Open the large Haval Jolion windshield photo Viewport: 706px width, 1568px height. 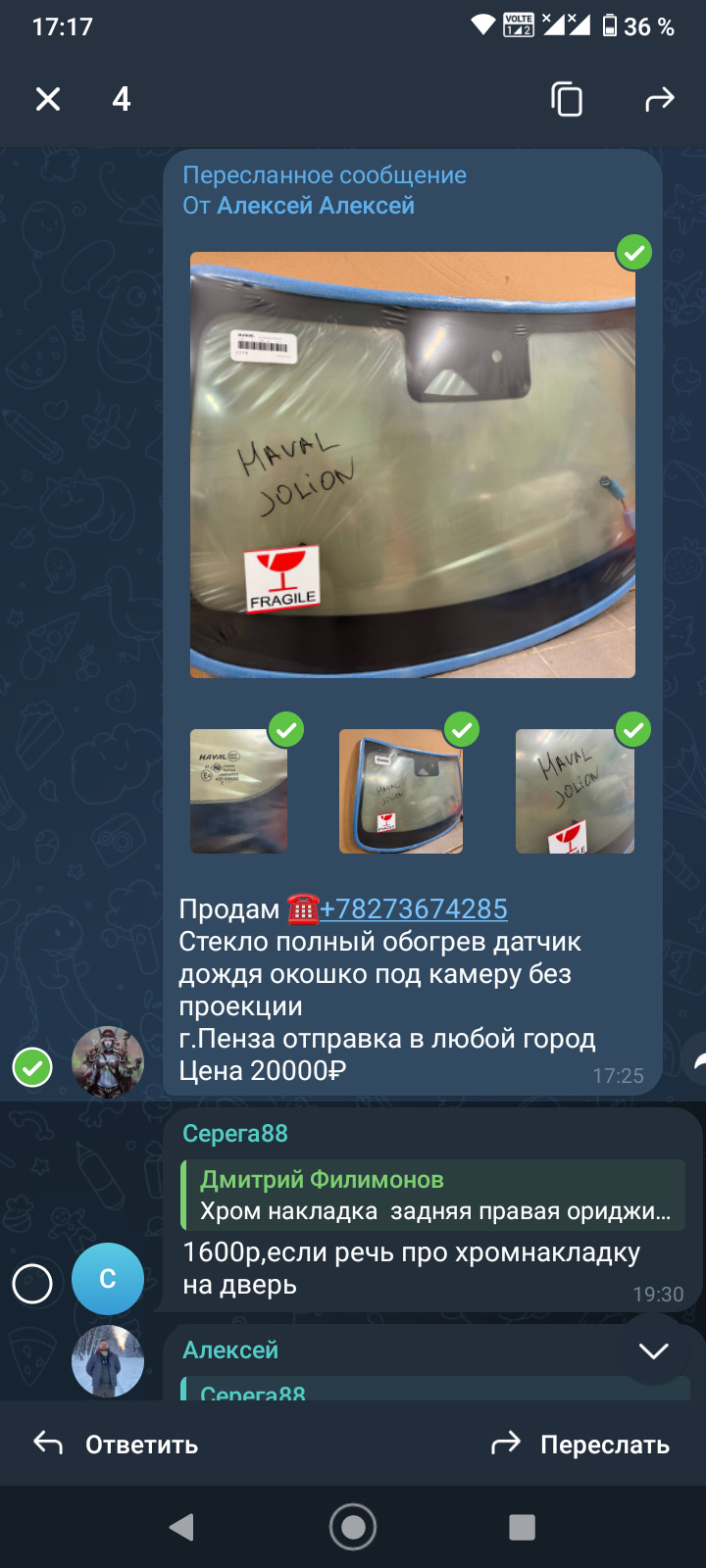[x=412, y=465]
